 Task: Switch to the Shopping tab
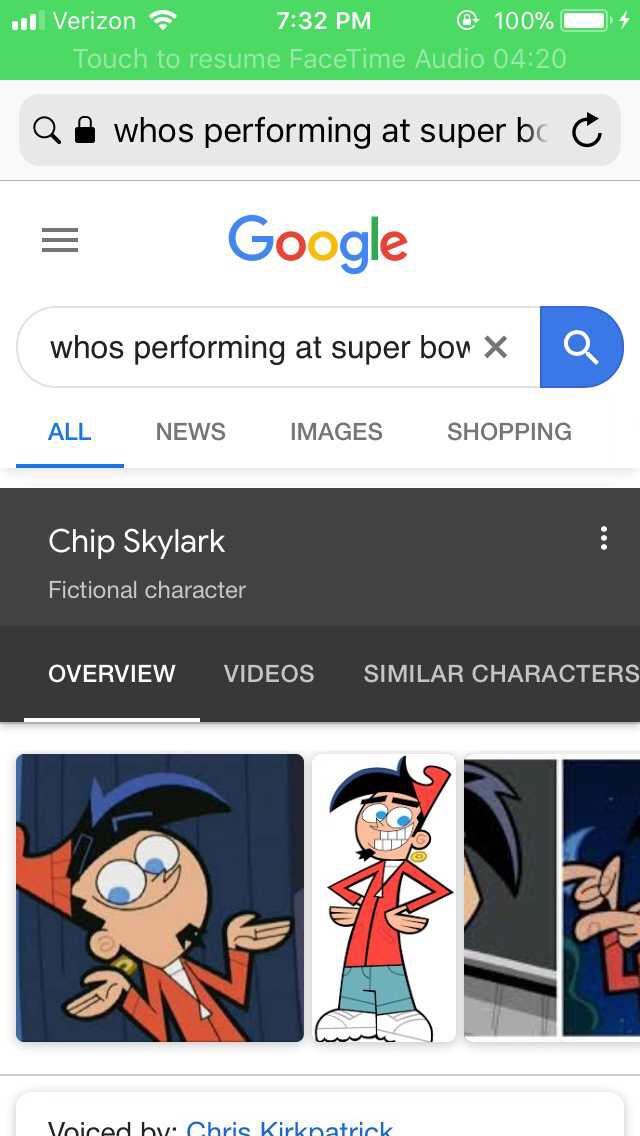point(509,432)
